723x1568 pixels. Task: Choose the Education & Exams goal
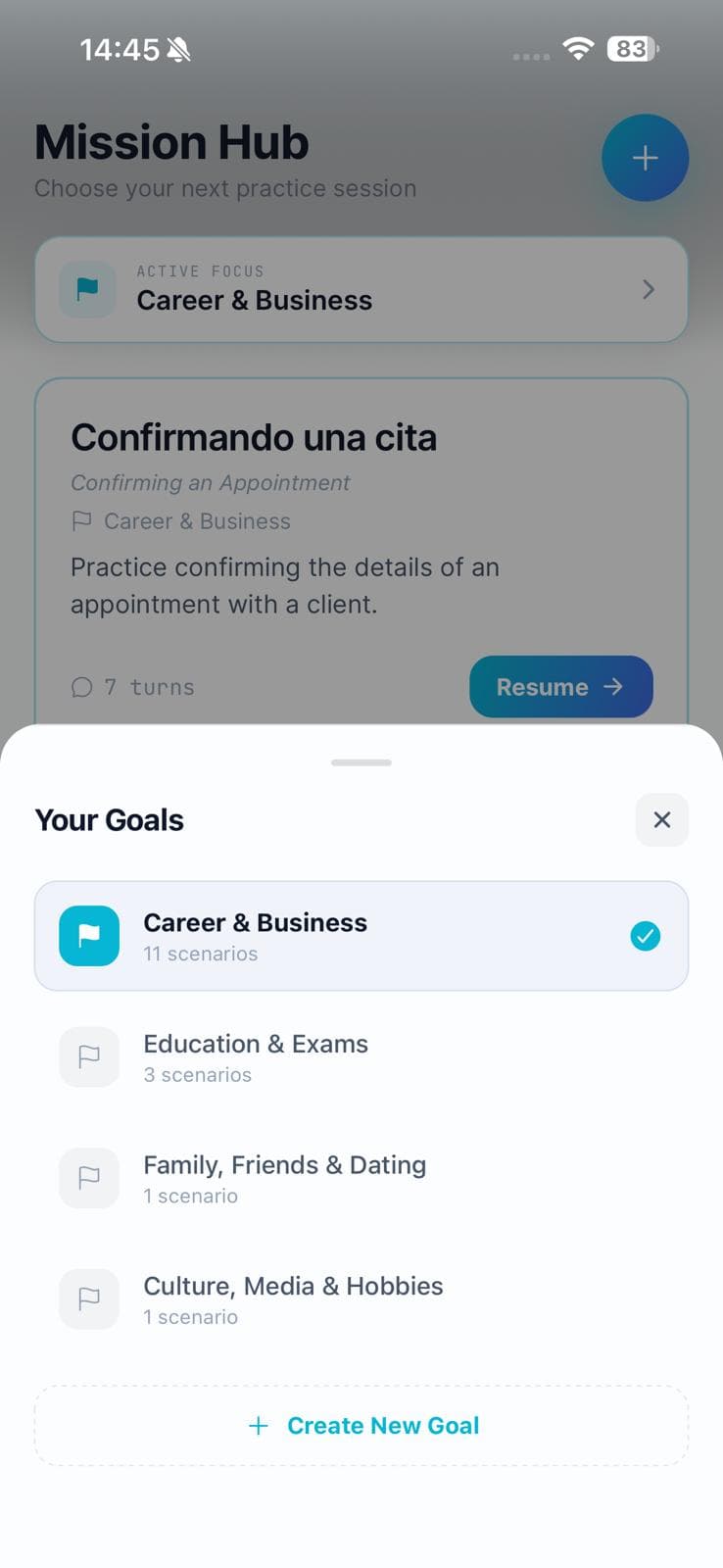(x=361, y=1057)
